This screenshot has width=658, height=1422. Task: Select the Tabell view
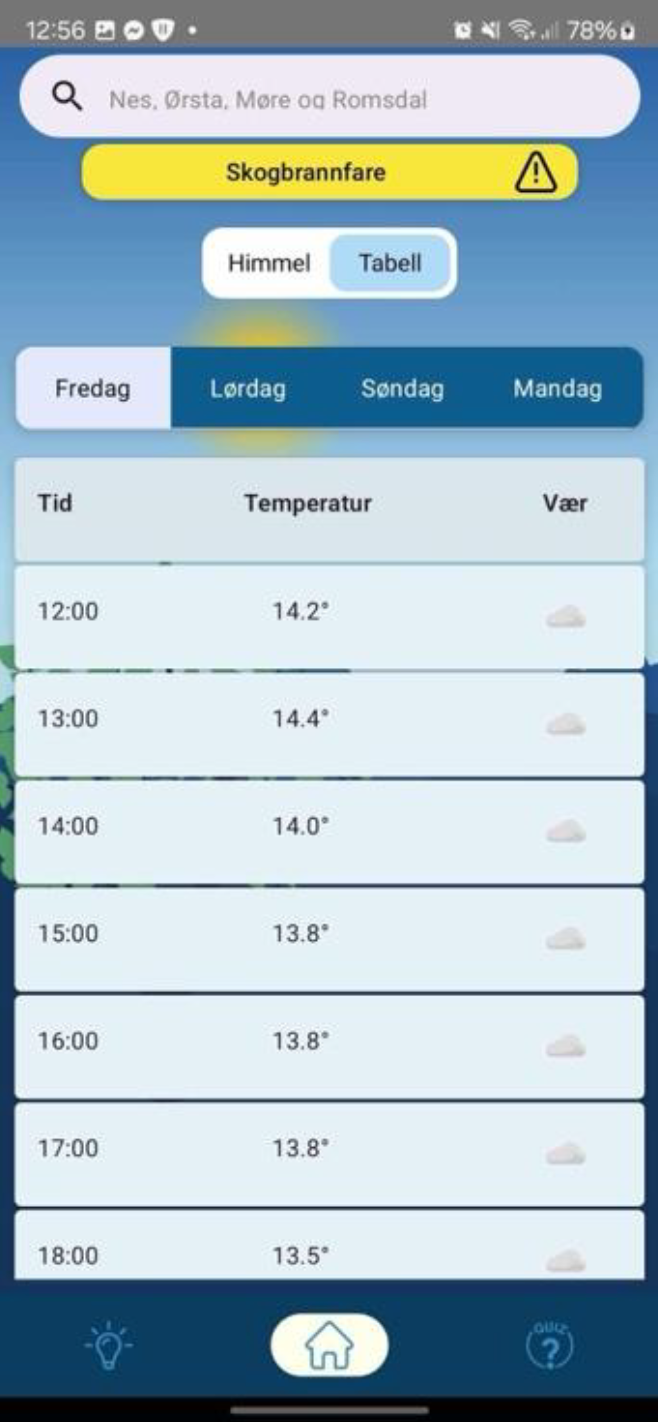pyautogui.click(x=390, y=264)
